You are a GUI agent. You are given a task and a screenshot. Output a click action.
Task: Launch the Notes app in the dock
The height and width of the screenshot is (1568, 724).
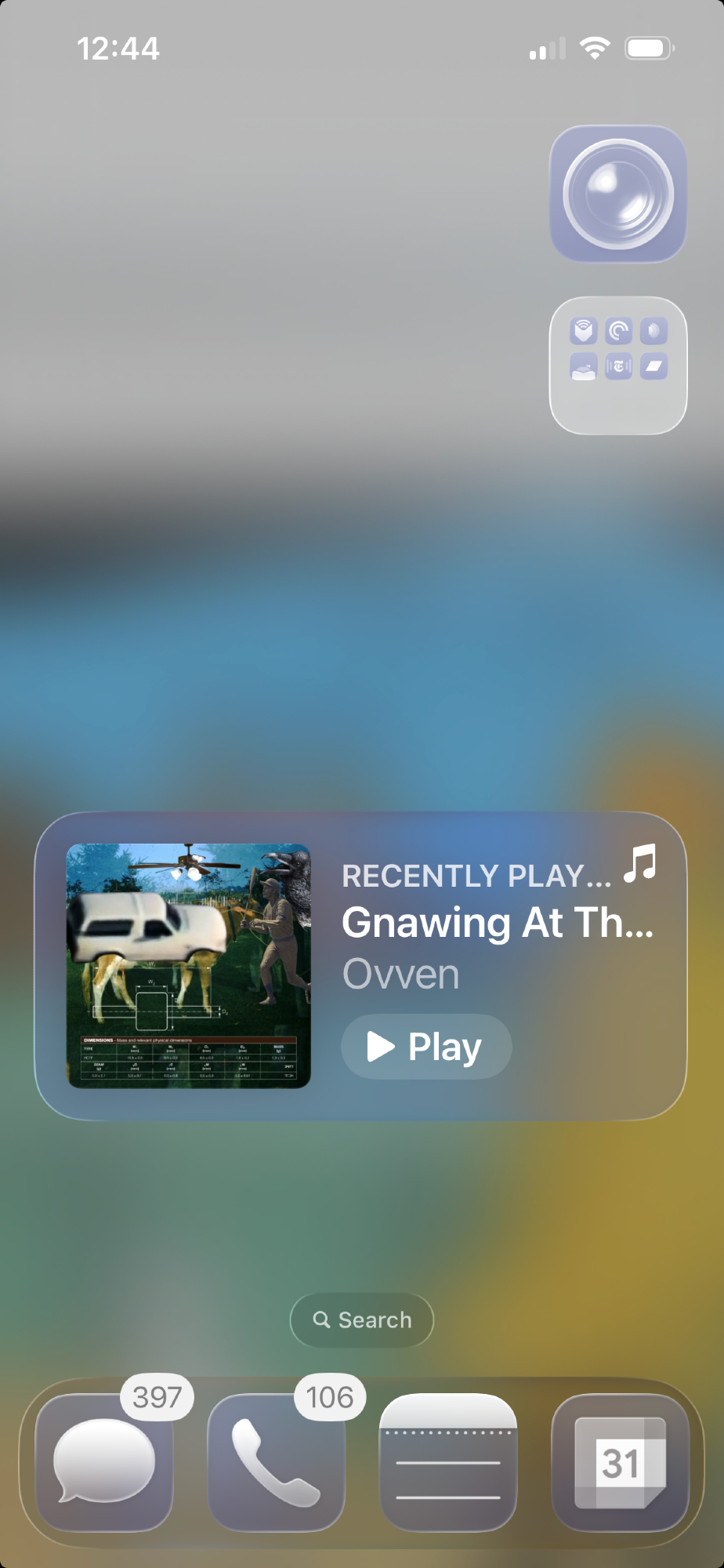click(448, 1461)
